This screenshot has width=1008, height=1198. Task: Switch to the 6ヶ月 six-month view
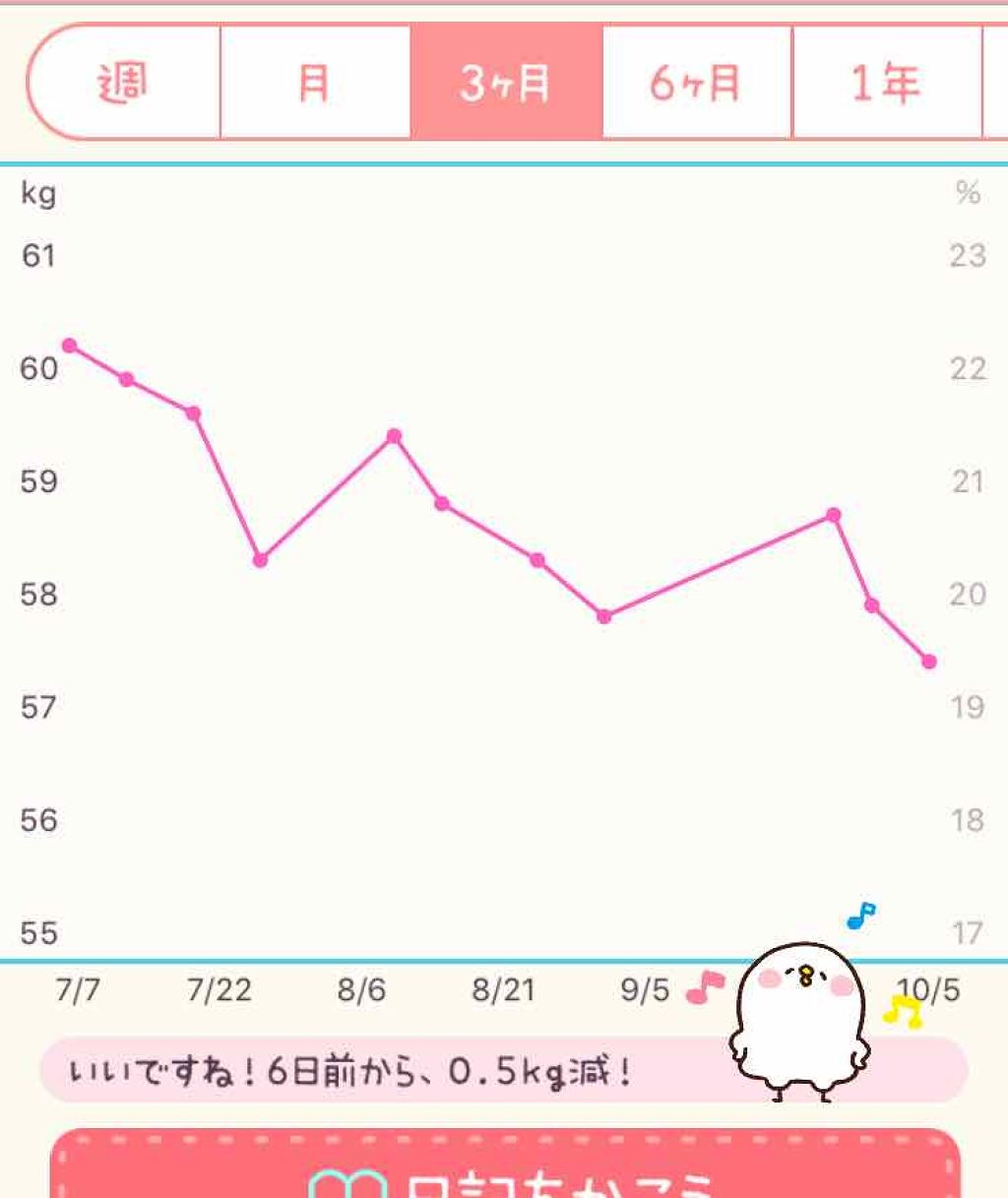(x=694, y=83)
